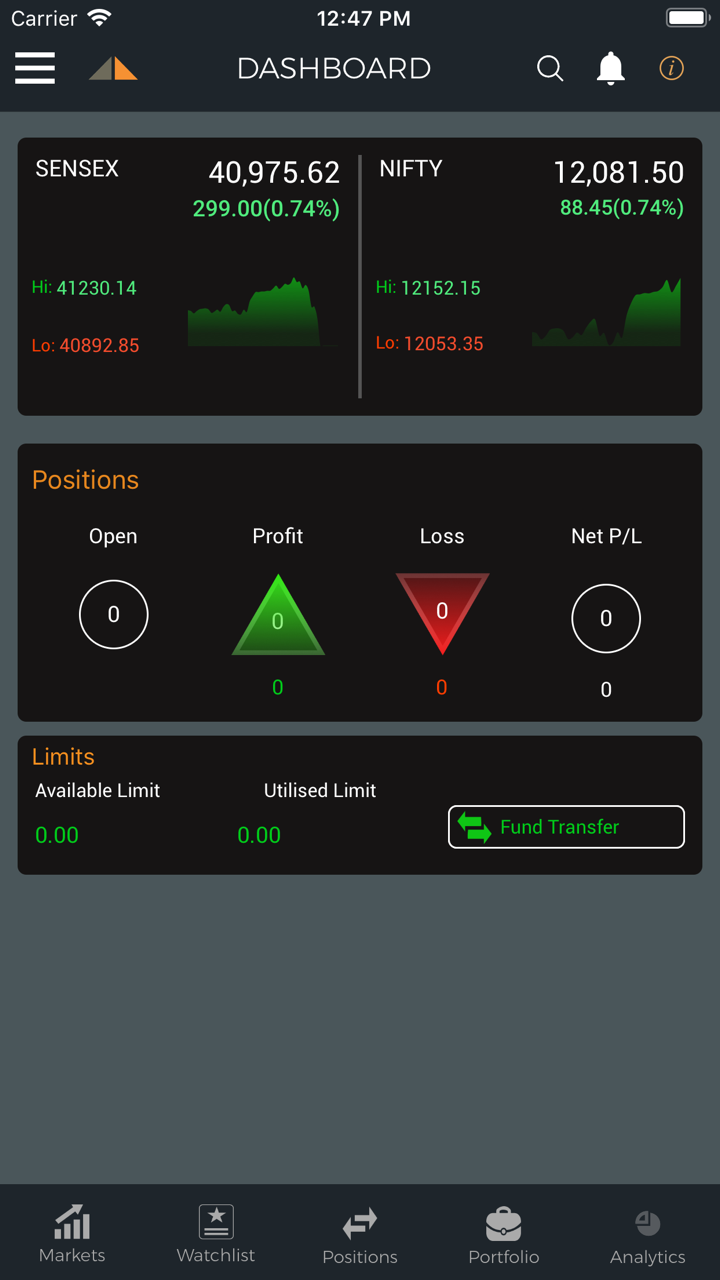Go to the Positions tab

tap(360, 1234)
